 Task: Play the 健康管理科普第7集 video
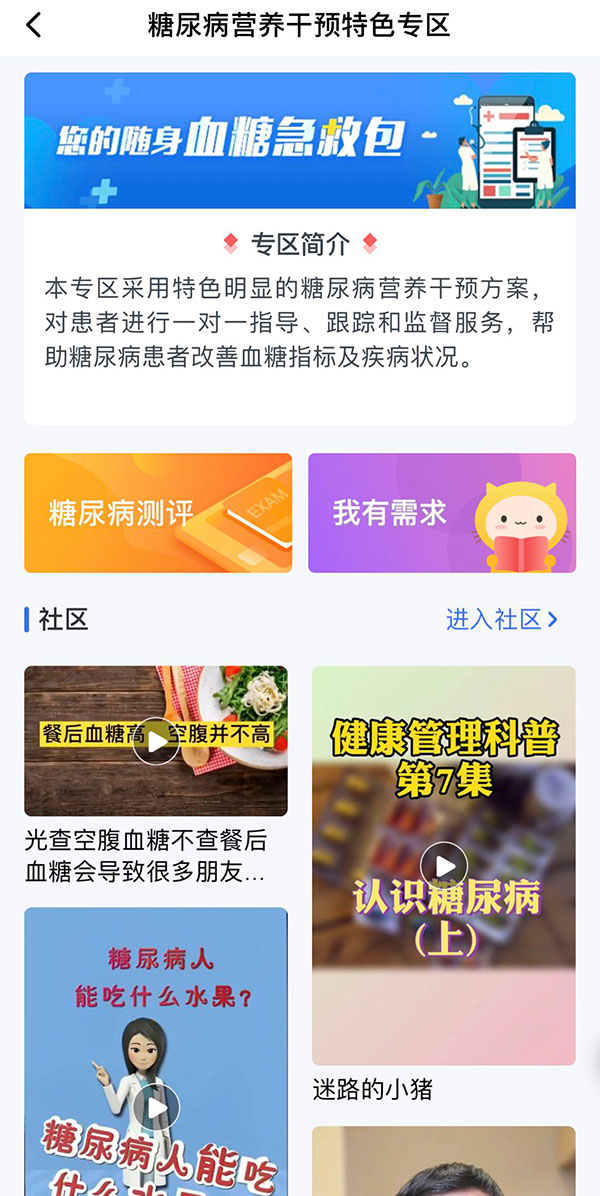point(444,866)
